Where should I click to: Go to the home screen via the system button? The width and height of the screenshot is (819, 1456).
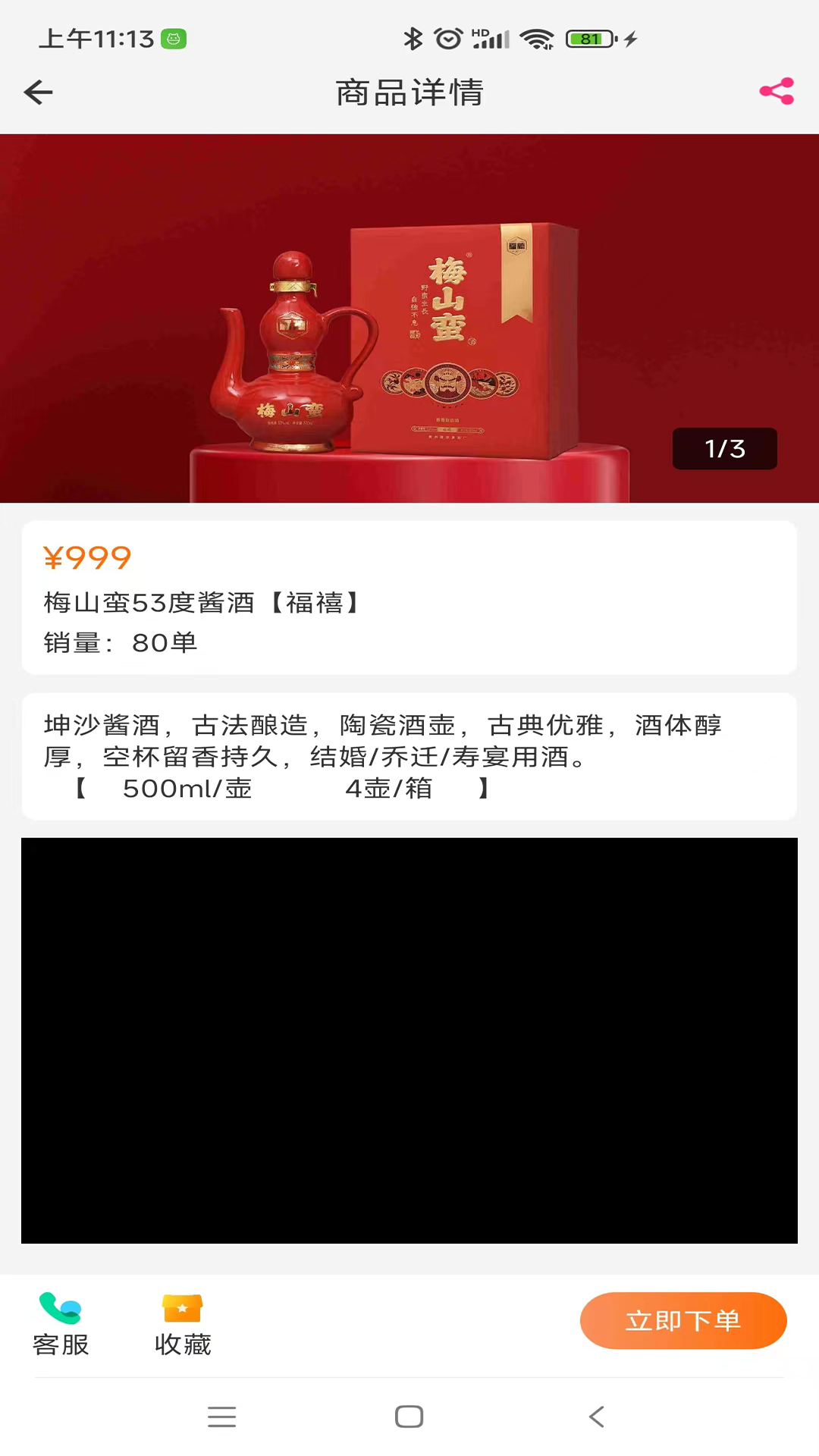click(409, 1416)
